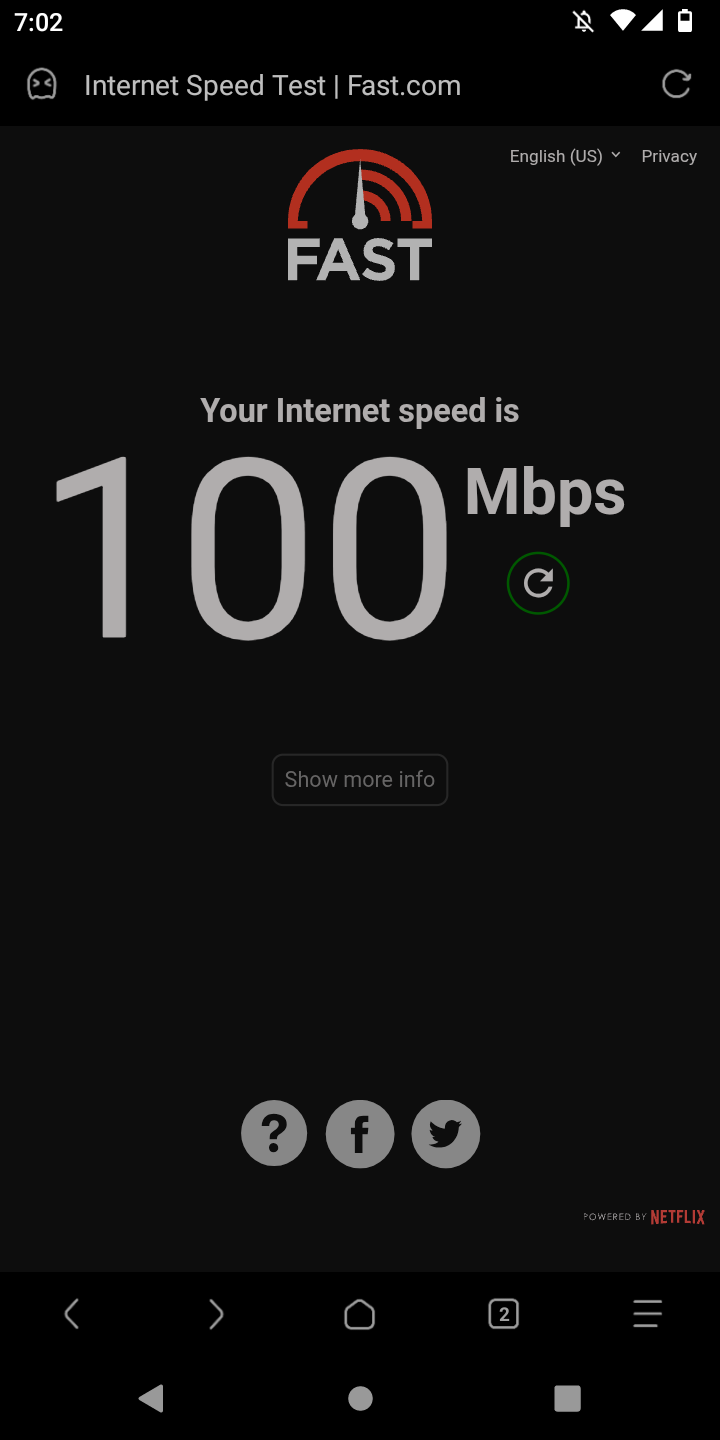Viewport: 720px width, 1440px height.
Task: Open the English (US) language dropdown
Action: tap(565, 156)
